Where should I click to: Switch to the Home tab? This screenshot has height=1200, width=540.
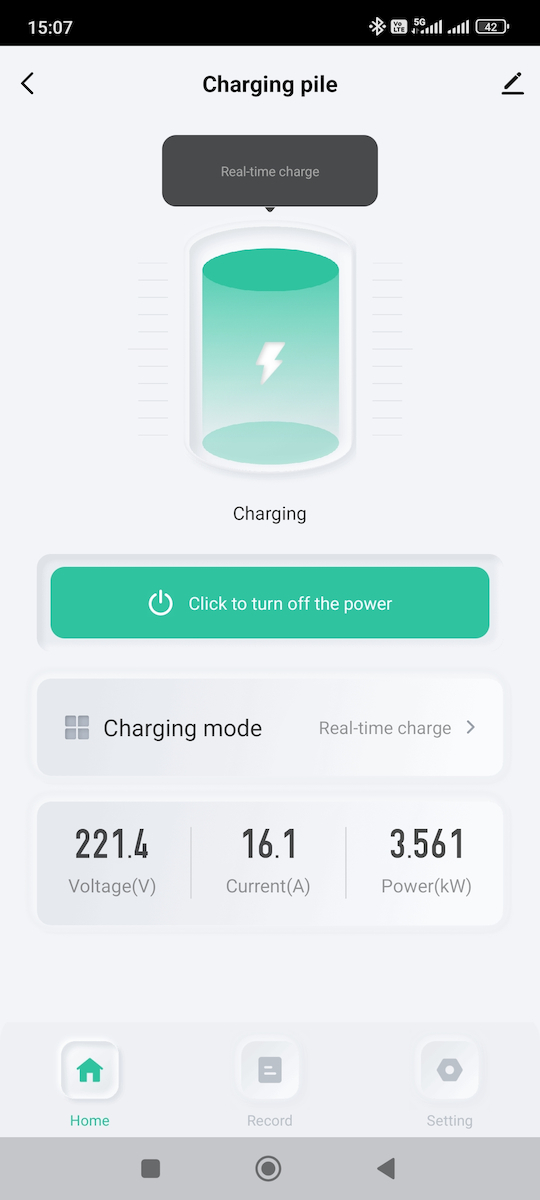click(90, 1084)
